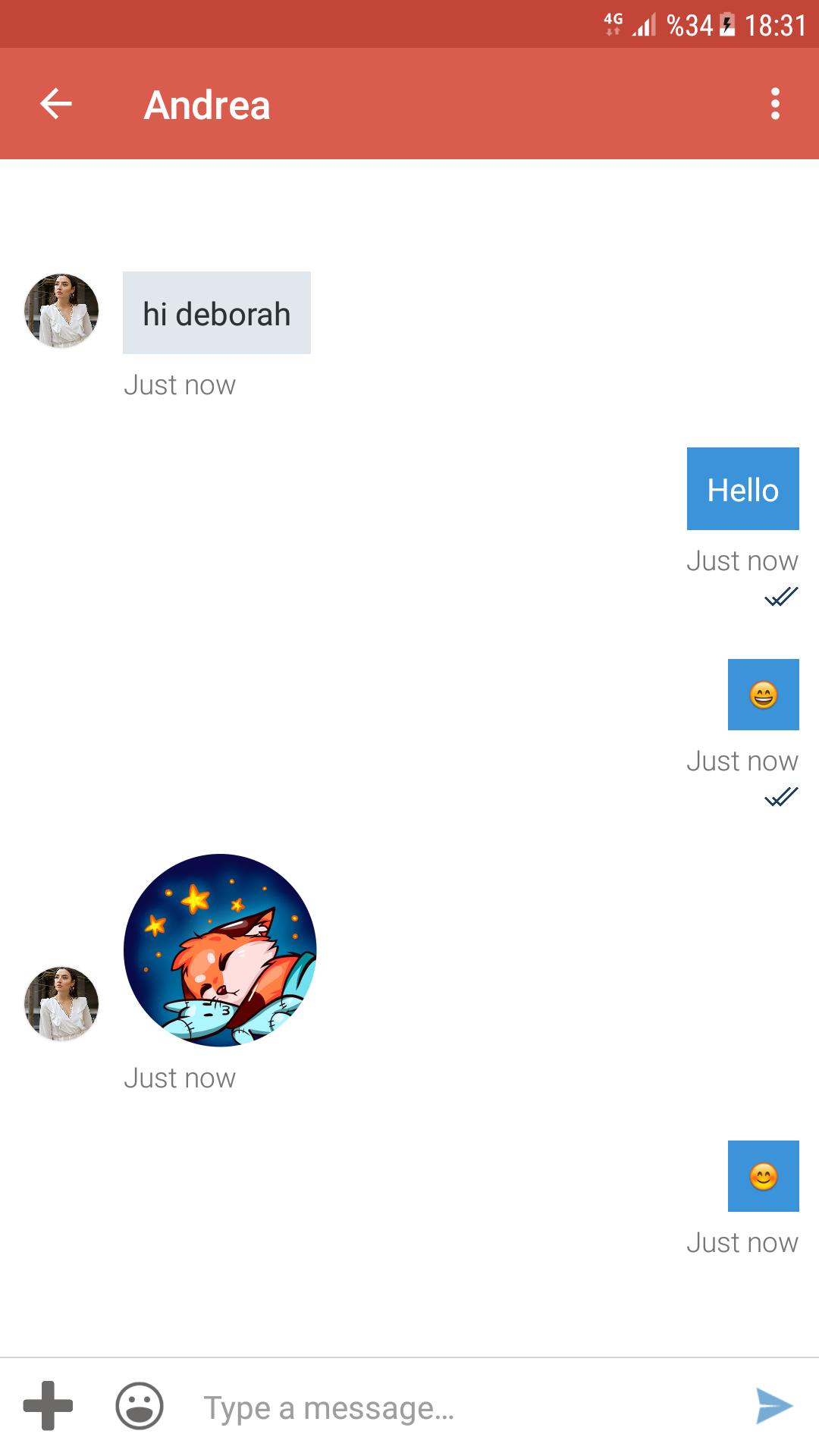Open the sleeping fox sticker
Viewport: 819px width, 1456px height.
pos(220,950)
